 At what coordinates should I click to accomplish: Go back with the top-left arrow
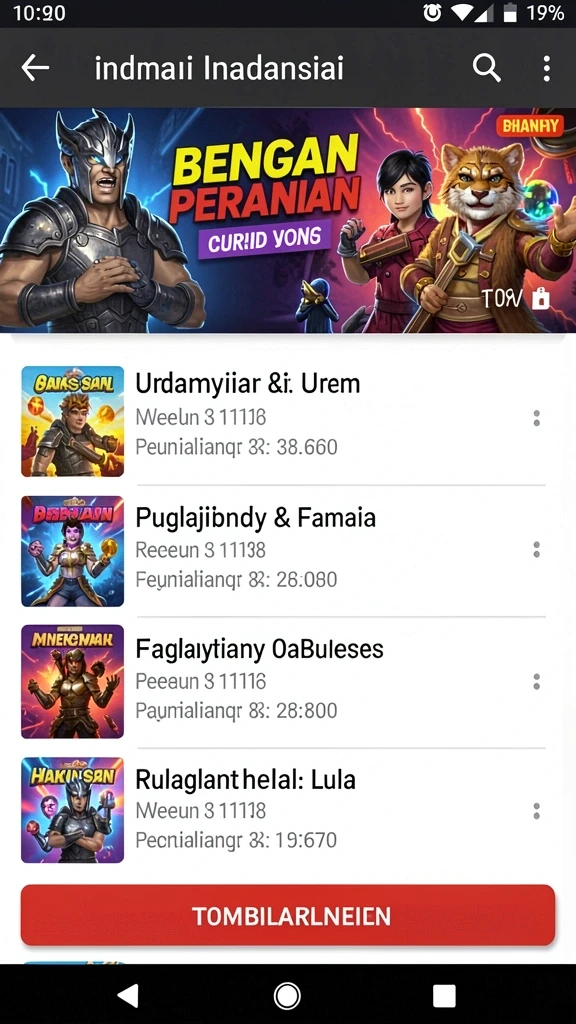[35, 67]
